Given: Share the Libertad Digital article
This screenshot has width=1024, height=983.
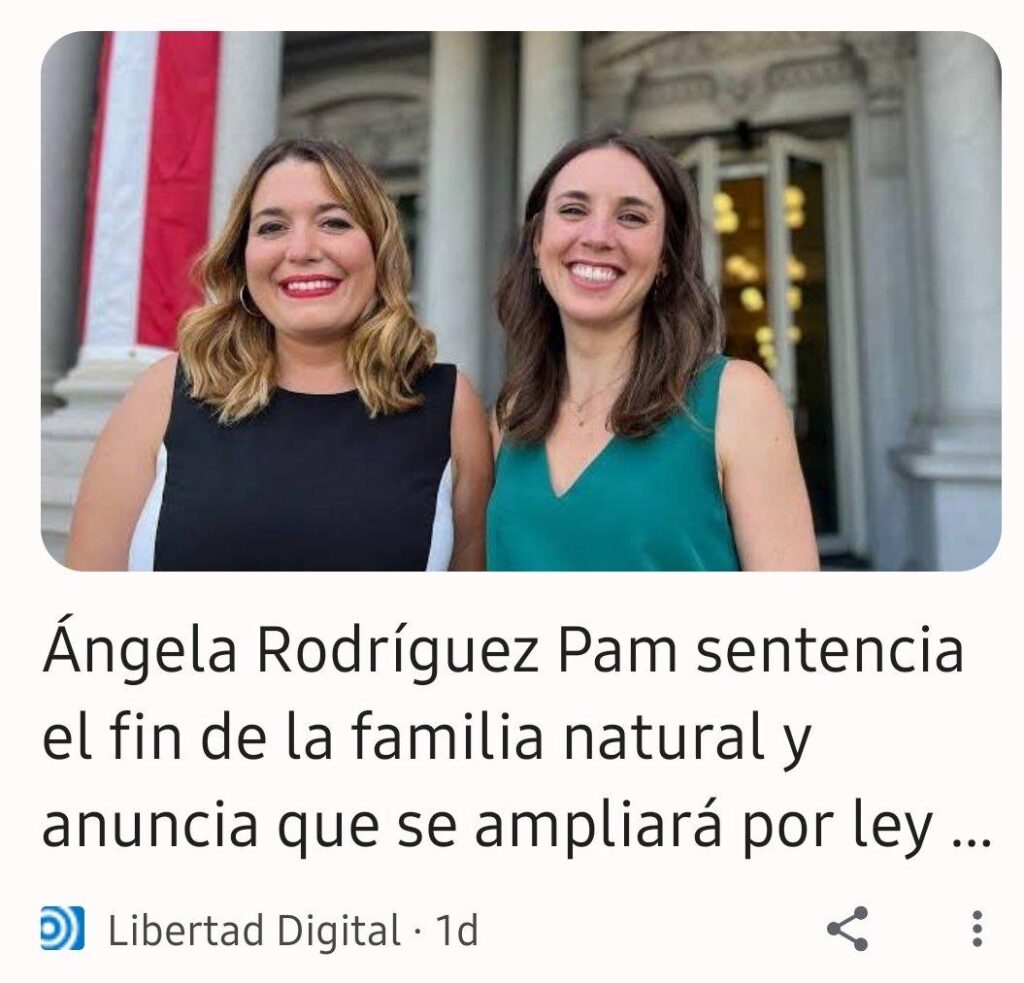Looking at the screenshot, I should 847,930.
